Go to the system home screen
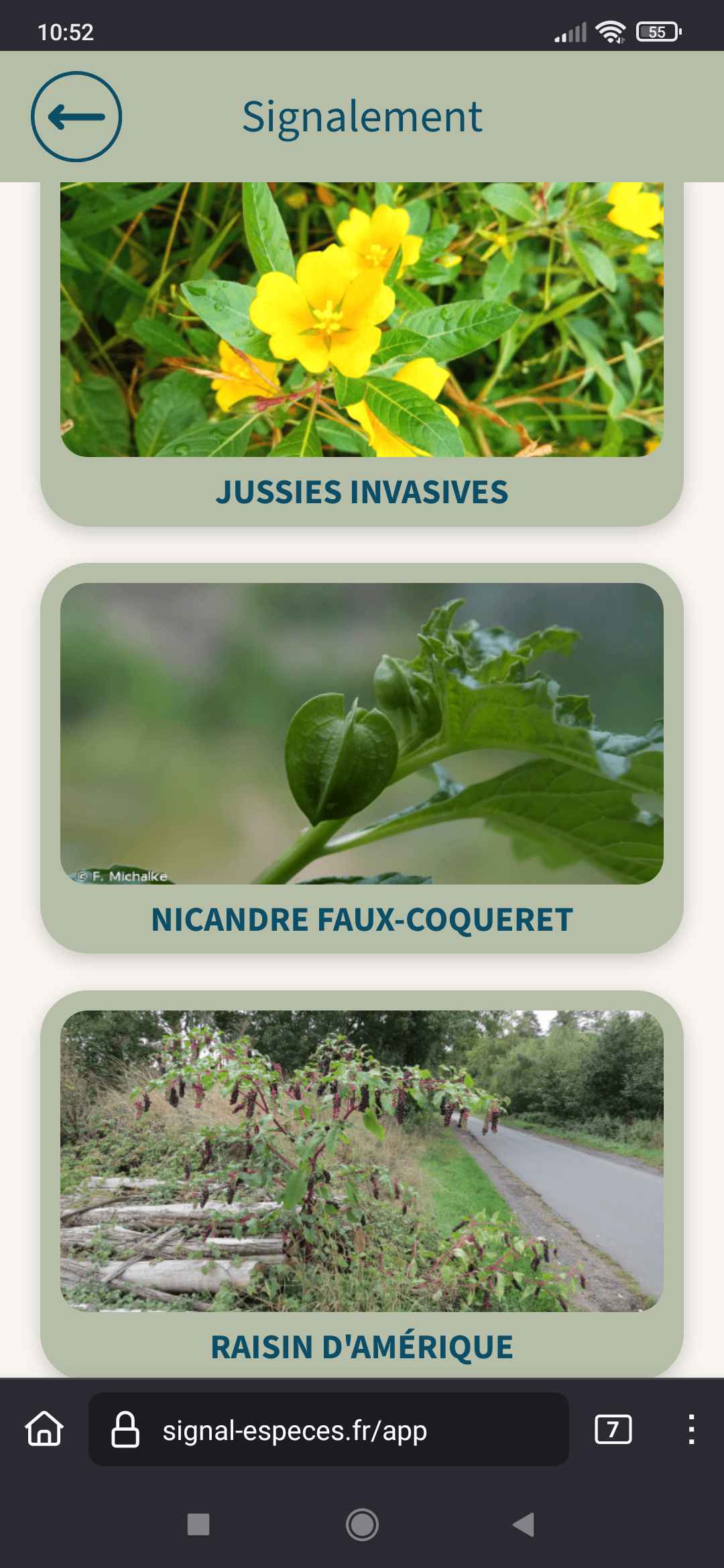The height and width of the screenshot is (1568, 724). [x=362, y=1524]
